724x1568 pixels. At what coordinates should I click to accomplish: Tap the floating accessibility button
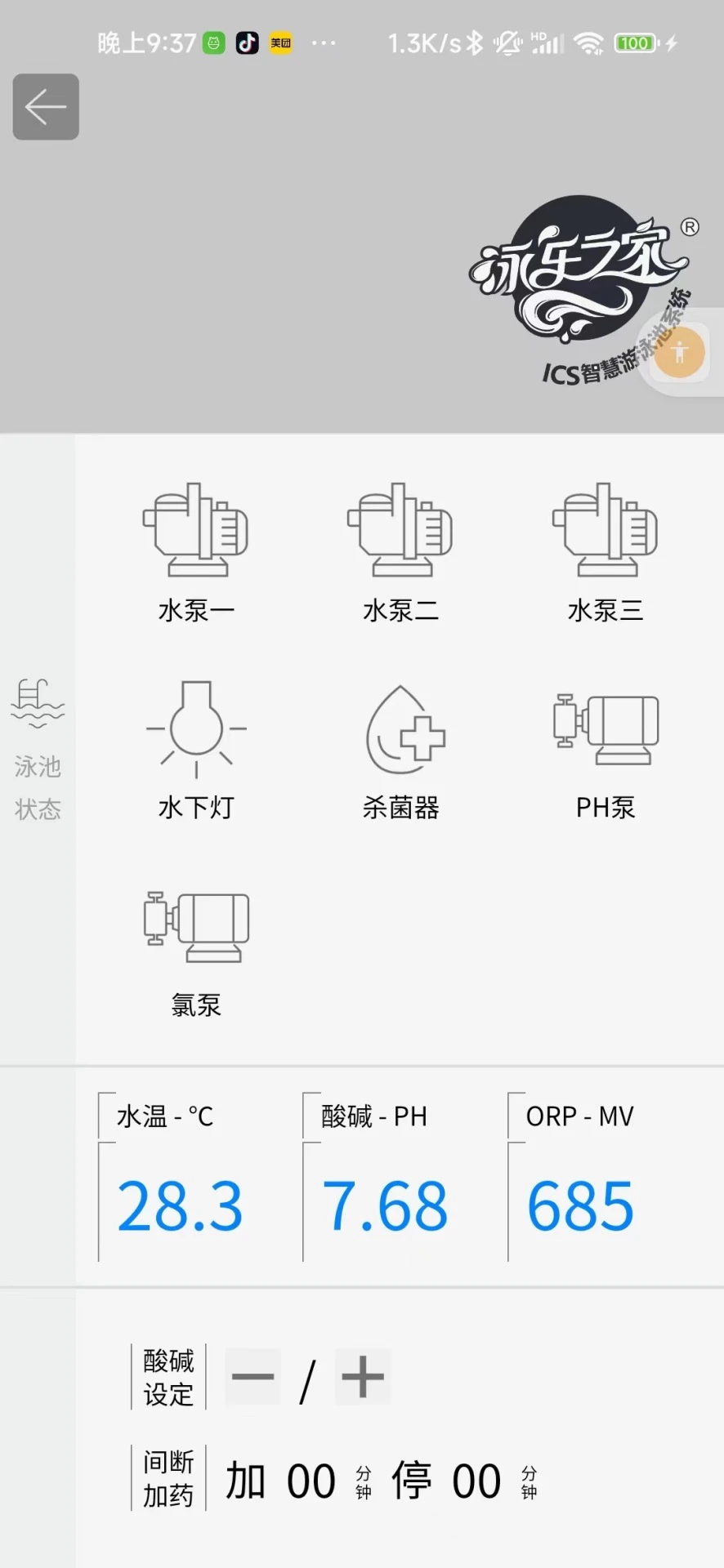[678, 352]
